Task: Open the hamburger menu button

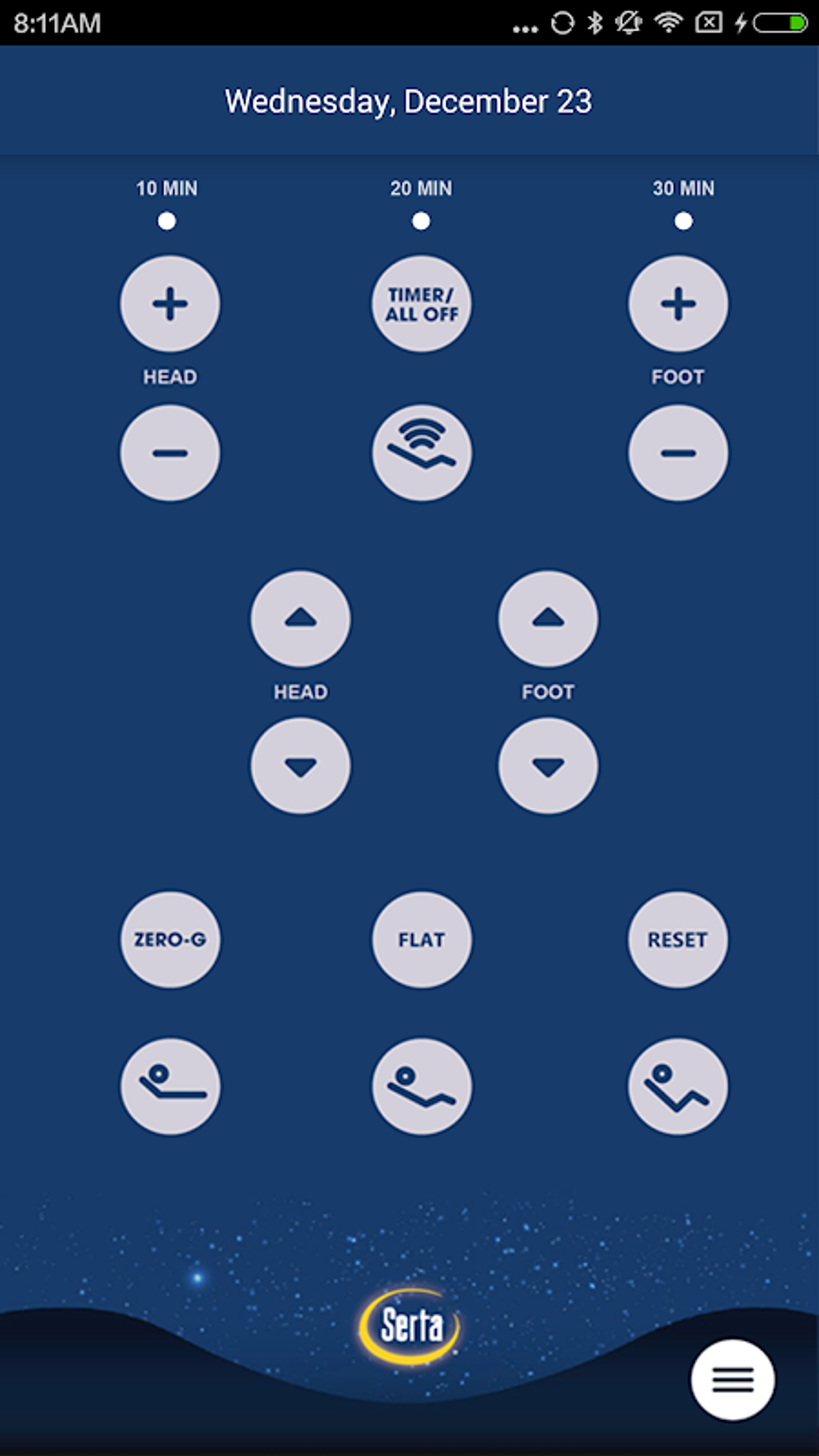Action: [732, 1380]
